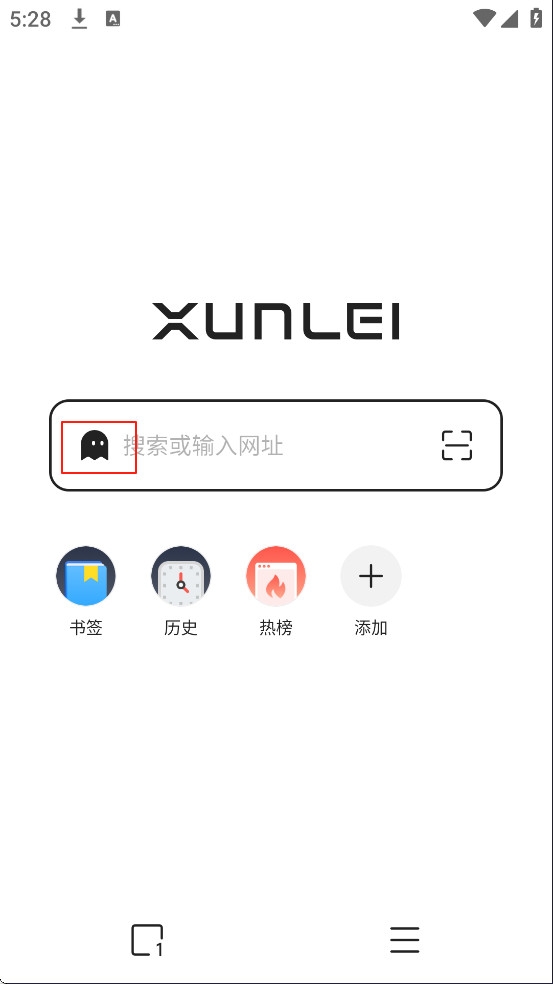This screenshot has width=553, height=984.
Task: Tap the search or enter URL field
Action: 276,446
